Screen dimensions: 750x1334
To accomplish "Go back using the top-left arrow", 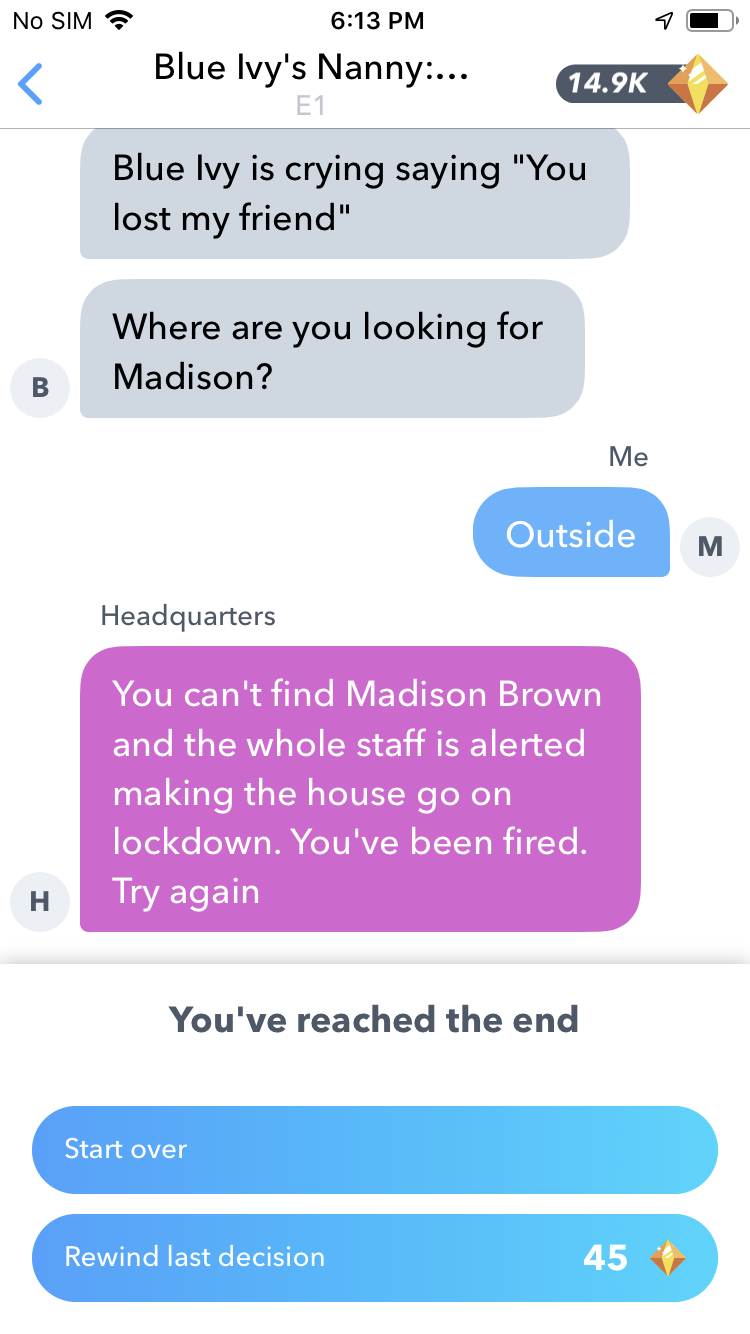I will (x=31, y=84).
